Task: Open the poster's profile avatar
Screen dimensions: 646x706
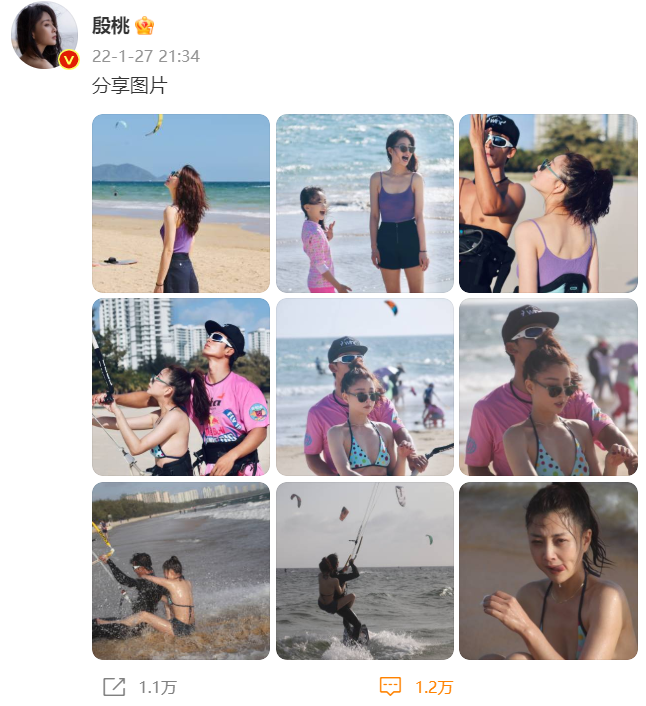Action: click(x=44, y=35)
